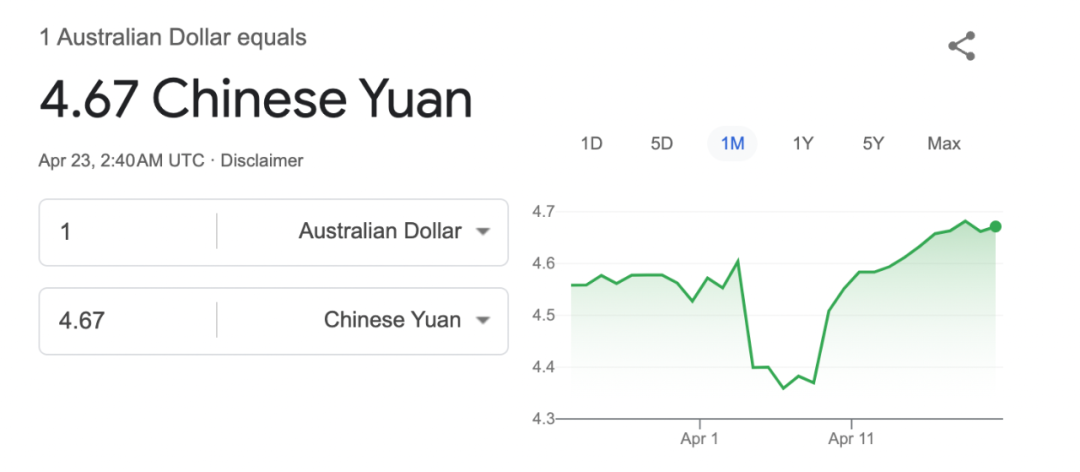Image resolution: width=1080 pixels, height=472 pixels.
Task: View the 5Y chart range
Action: (x=873, y=143)
